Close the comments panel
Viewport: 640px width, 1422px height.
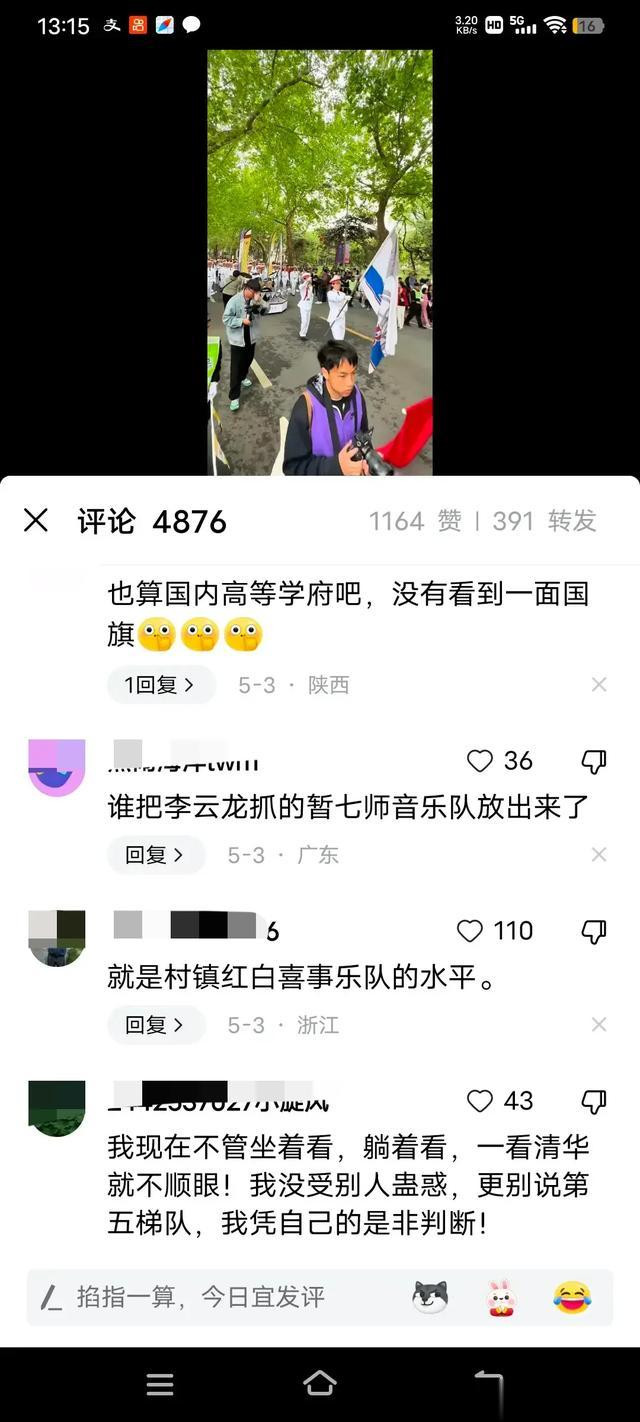tap(36, 520)
